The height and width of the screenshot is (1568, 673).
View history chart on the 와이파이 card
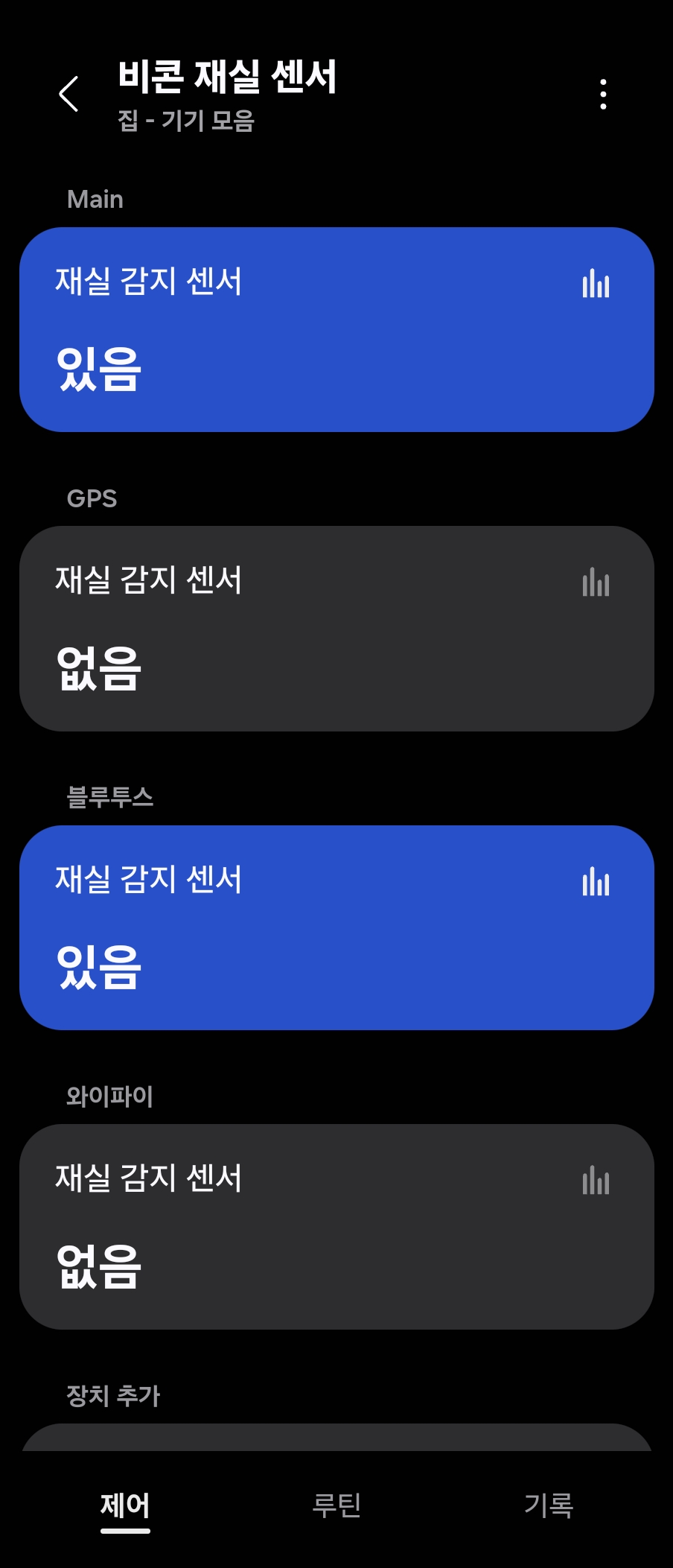click(x=596, y=1181)
